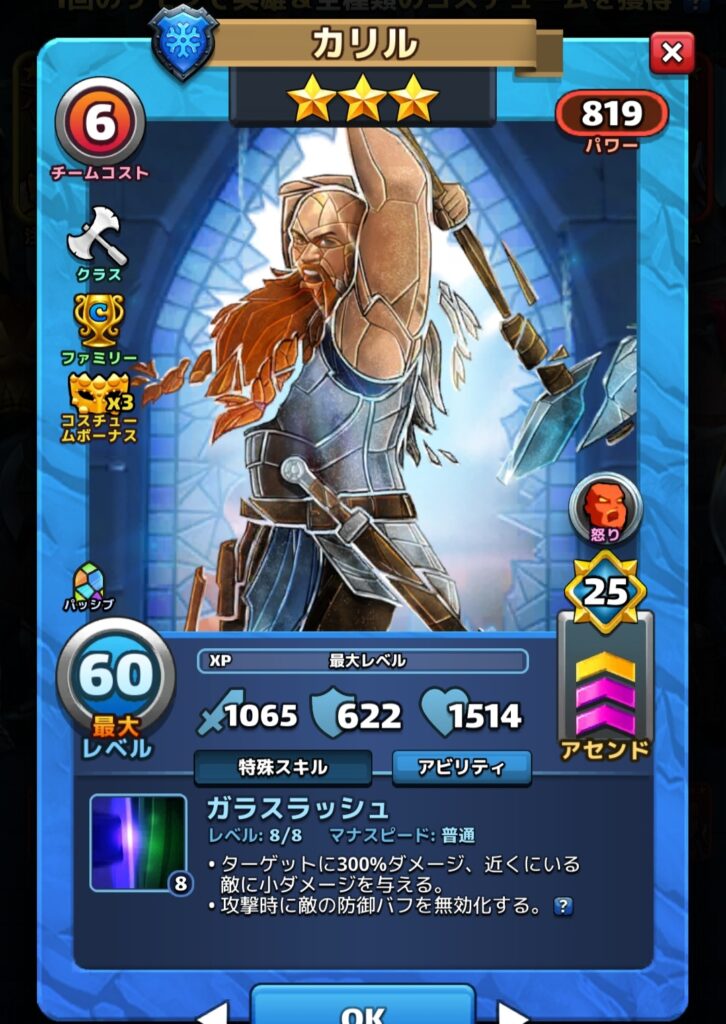Switch to the 特殊スキル tab
Screen dimensions: 726x1024
coord(283,767)
